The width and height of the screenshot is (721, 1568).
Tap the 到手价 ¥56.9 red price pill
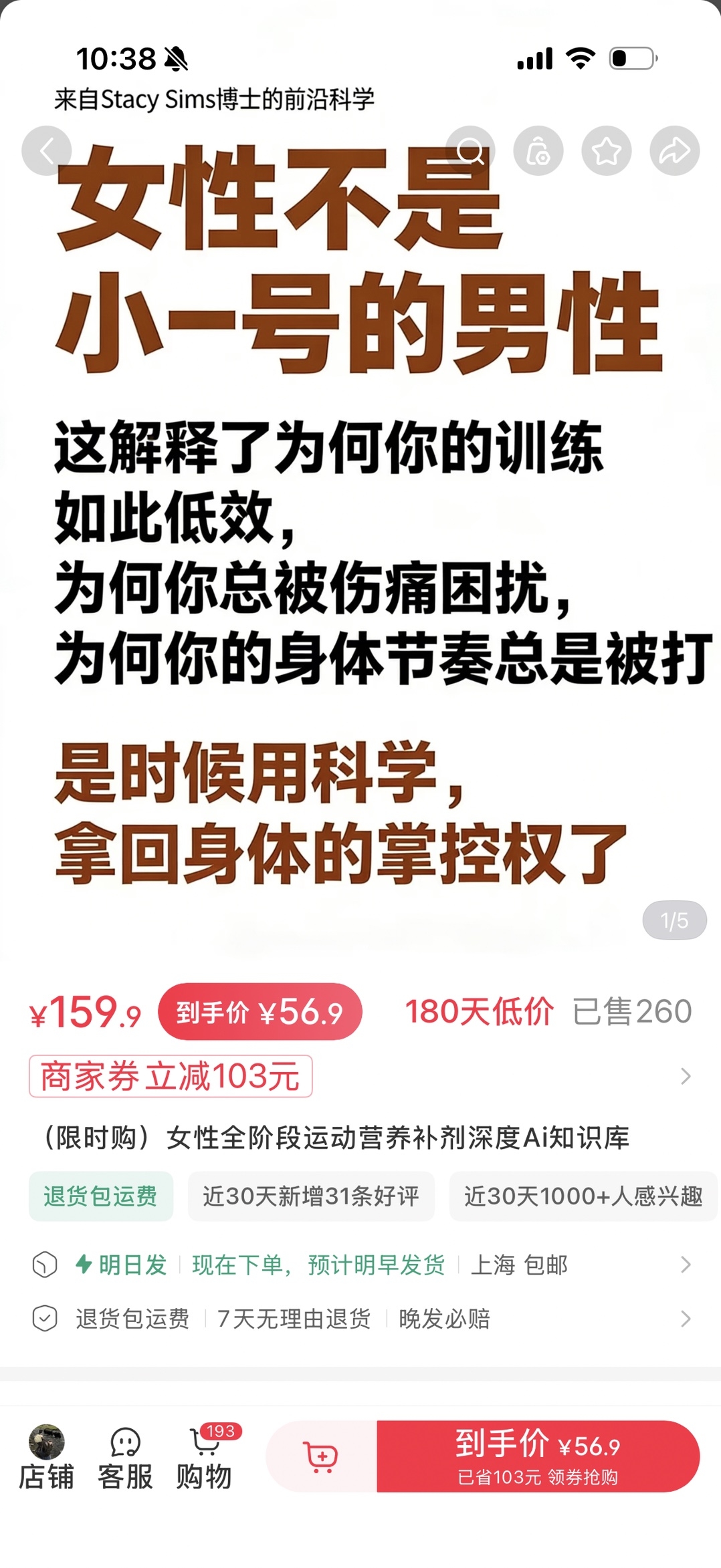(x=260, y=1011)
